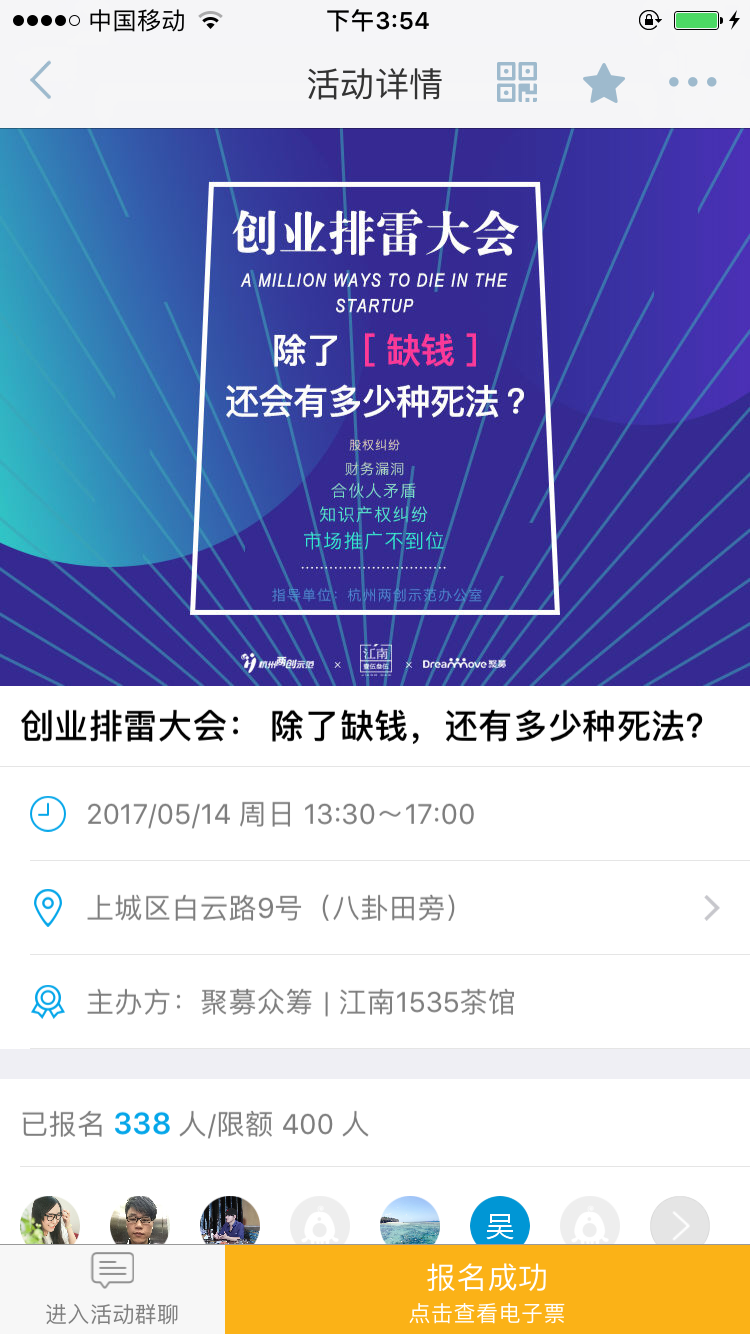Tap 报名成功 to view the e-ticket
Image resolution: width=750 pixels, height=1334 pixels.
487,1289
